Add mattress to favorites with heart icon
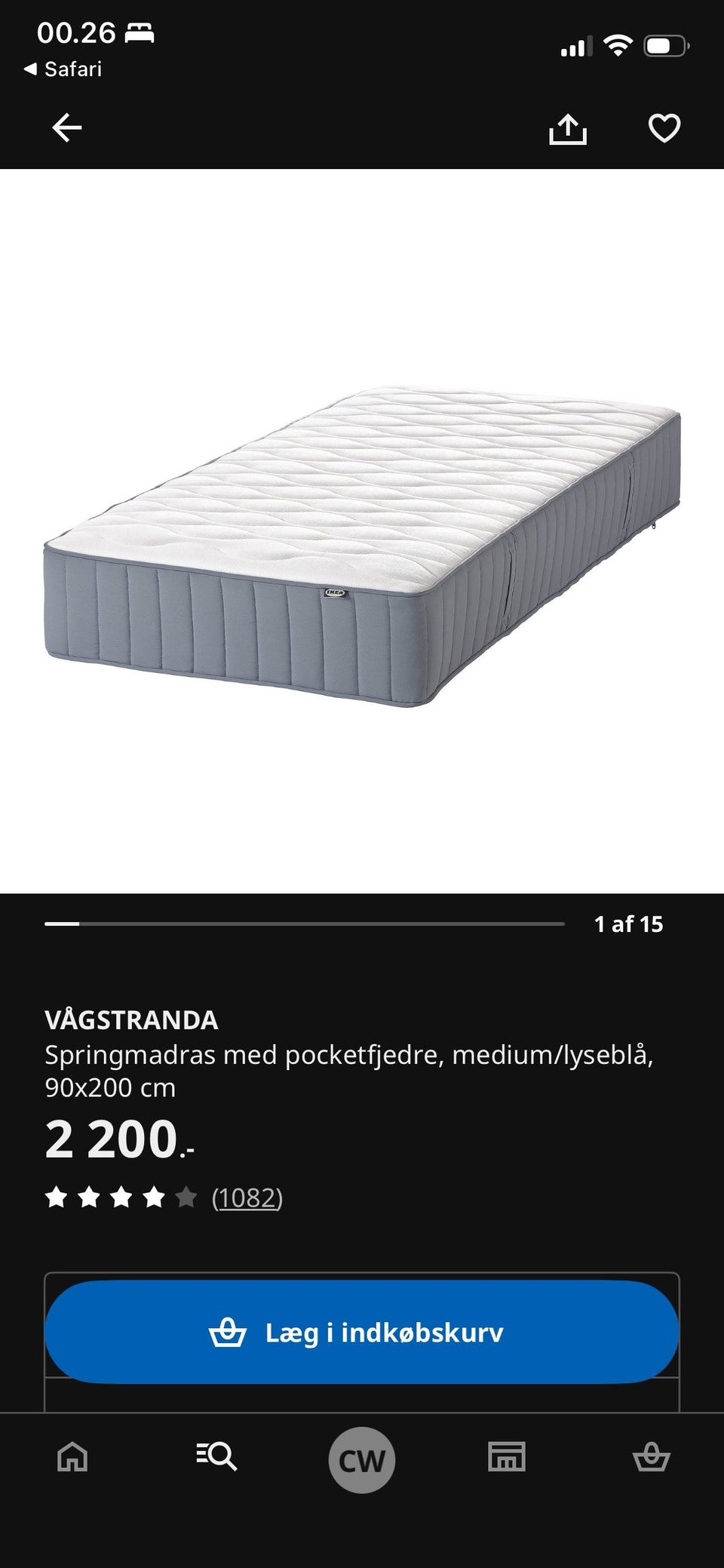The height and width of the screenshot is (1568, 724). pyautogui.click(x=664, y=128)
